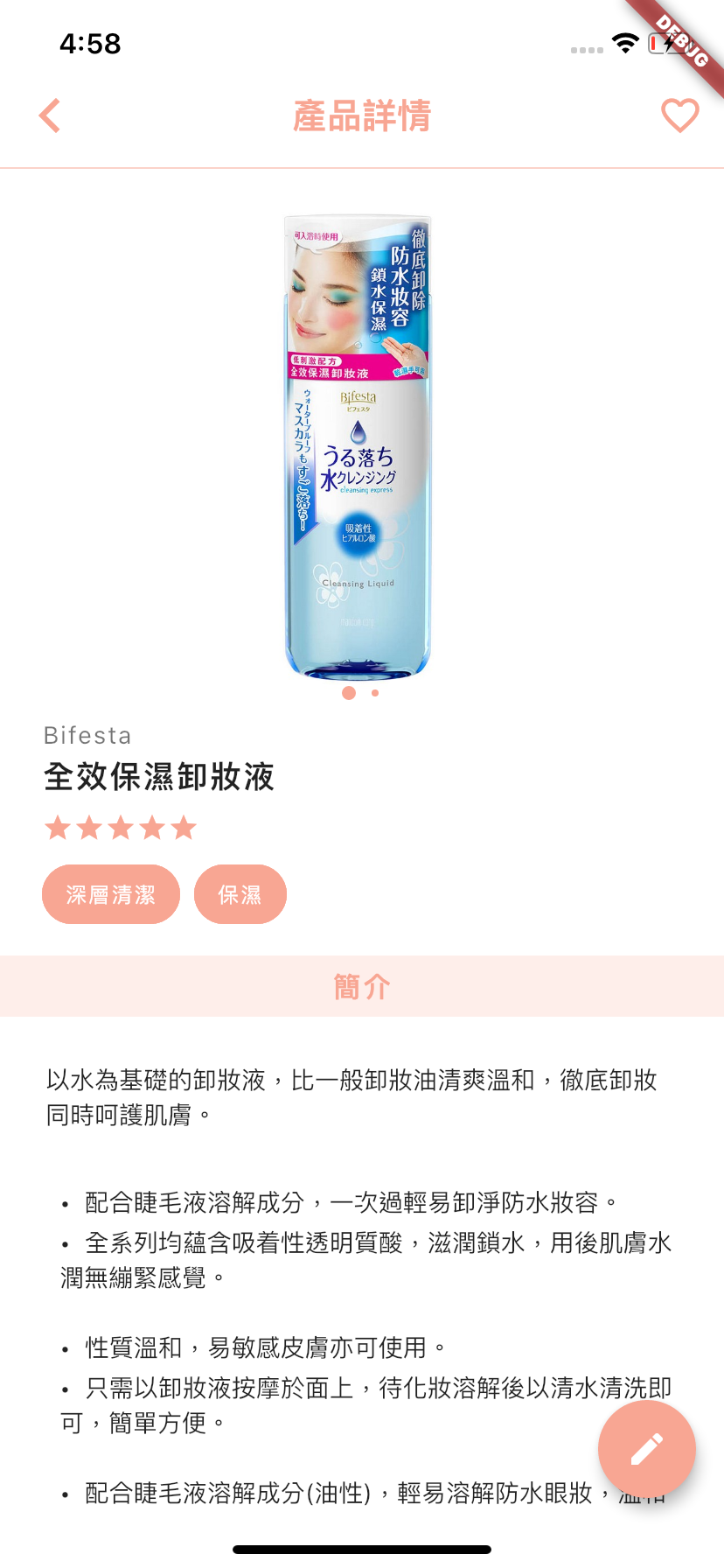Jump to second image via page dot
The height and width of the screenshot is (1568, 724).
pos(375,693)
